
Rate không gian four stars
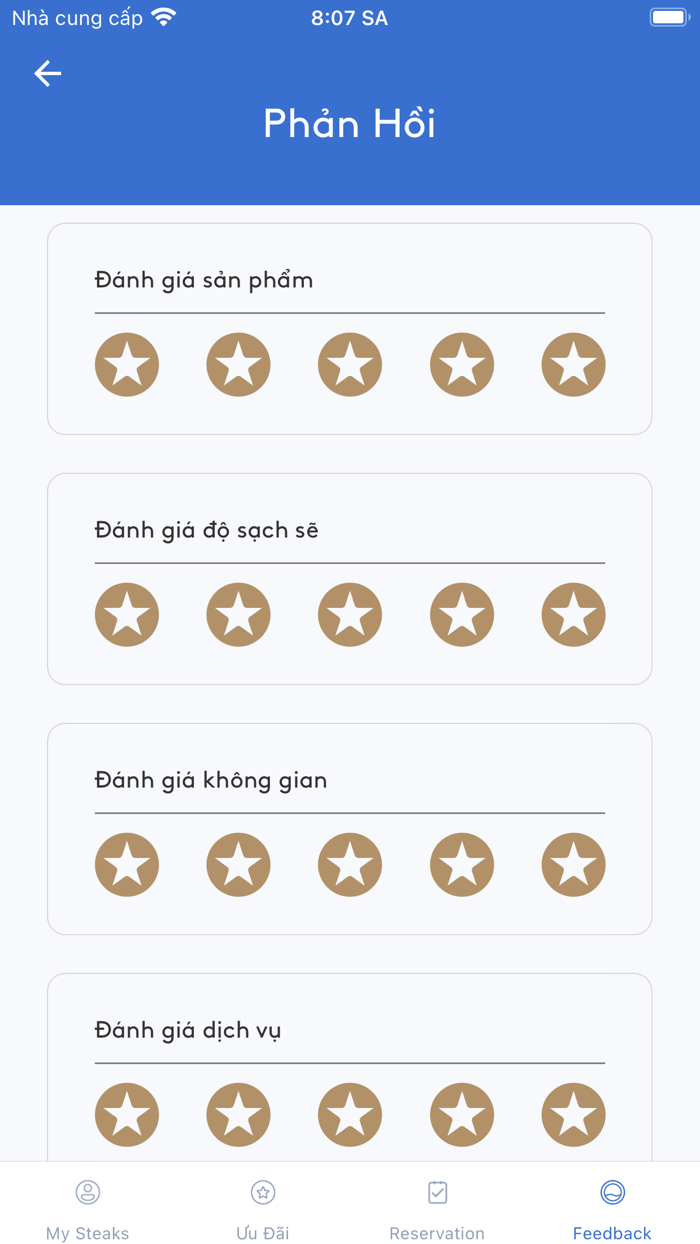click(x=462, y=865)
